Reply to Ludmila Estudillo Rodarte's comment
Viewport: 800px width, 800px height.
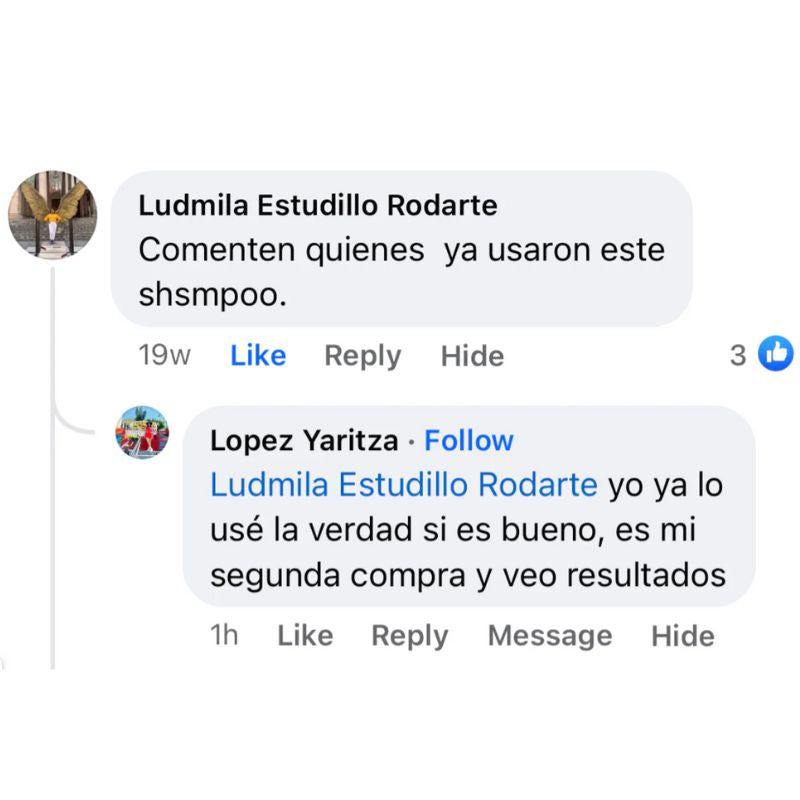click(x=362, y=356)
